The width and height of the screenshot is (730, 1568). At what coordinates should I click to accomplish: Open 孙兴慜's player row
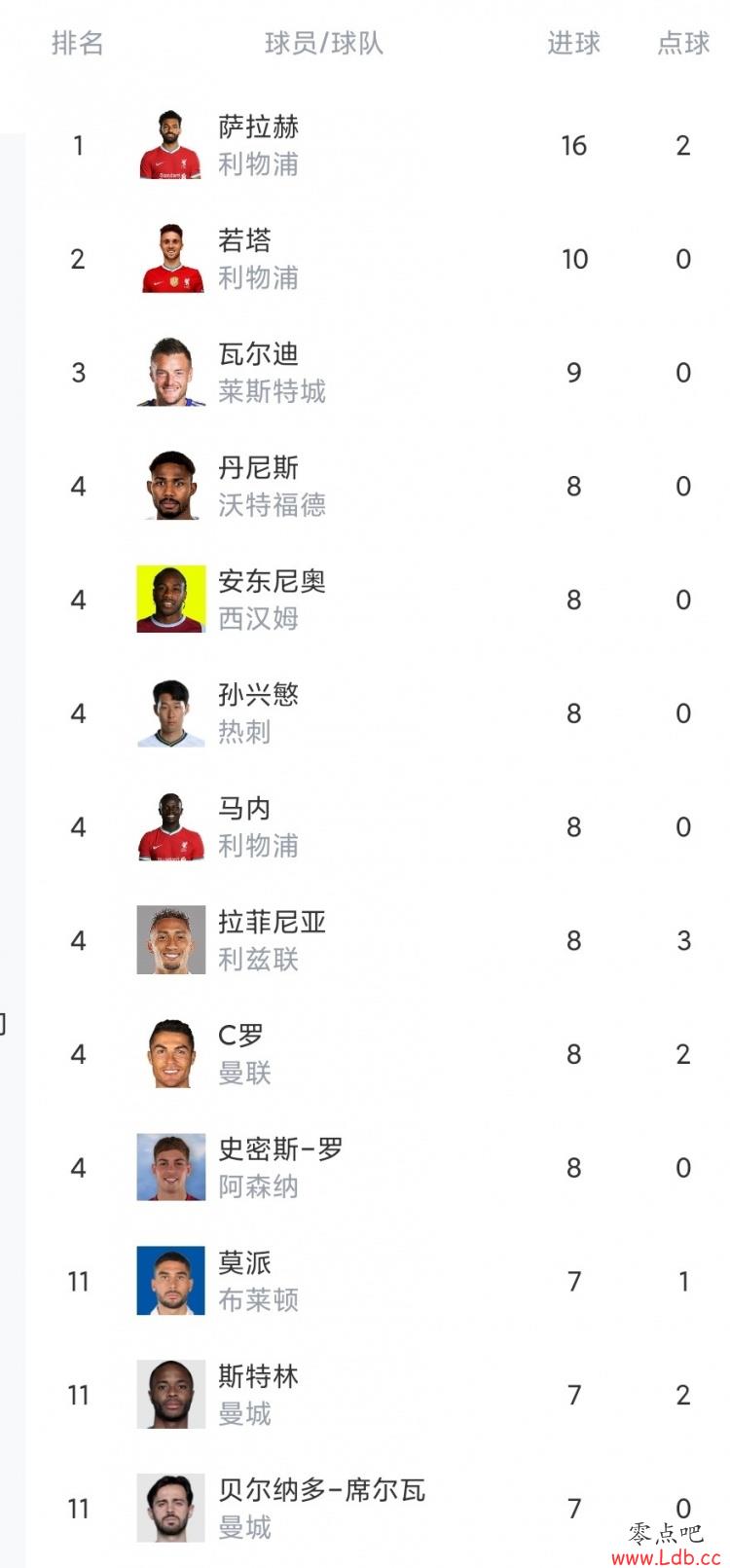pyautogui.click(x=378, y=713)
